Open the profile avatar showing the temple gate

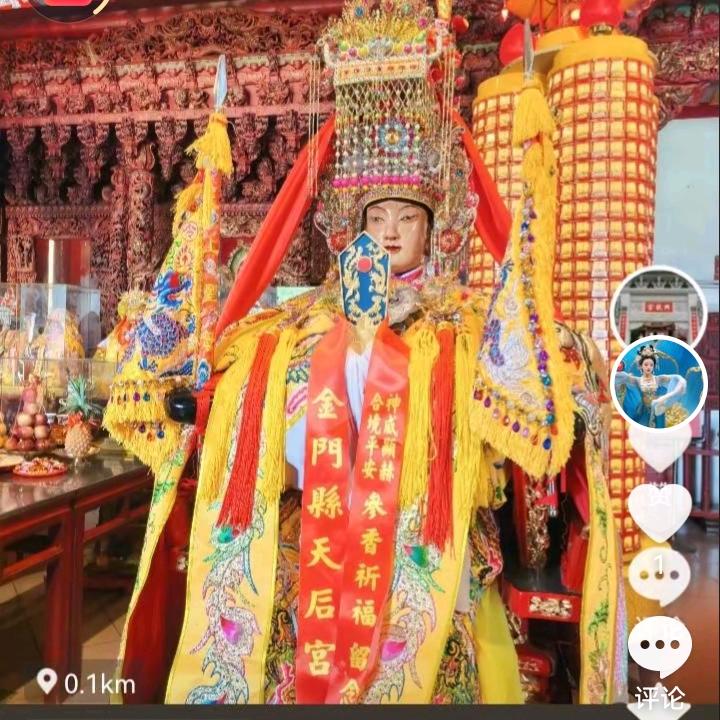(658, 309)
